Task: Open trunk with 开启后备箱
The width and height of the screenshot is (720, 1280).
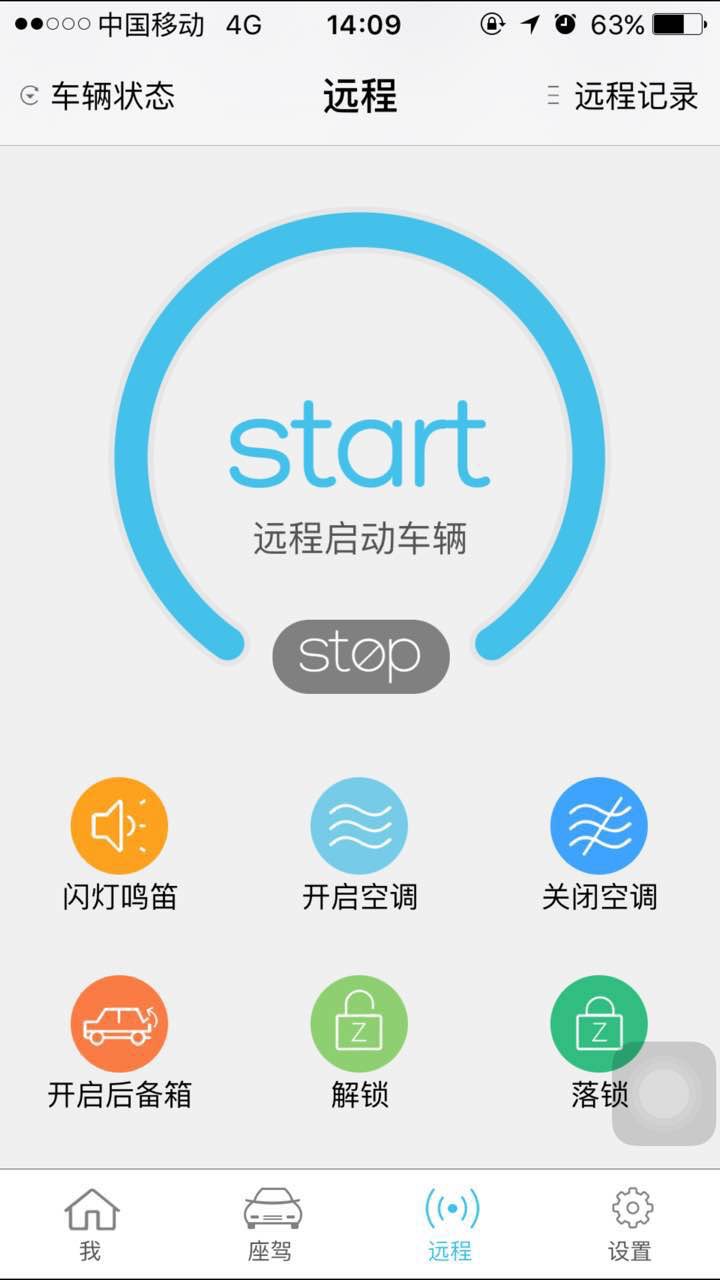Action: coord(119,1024)
